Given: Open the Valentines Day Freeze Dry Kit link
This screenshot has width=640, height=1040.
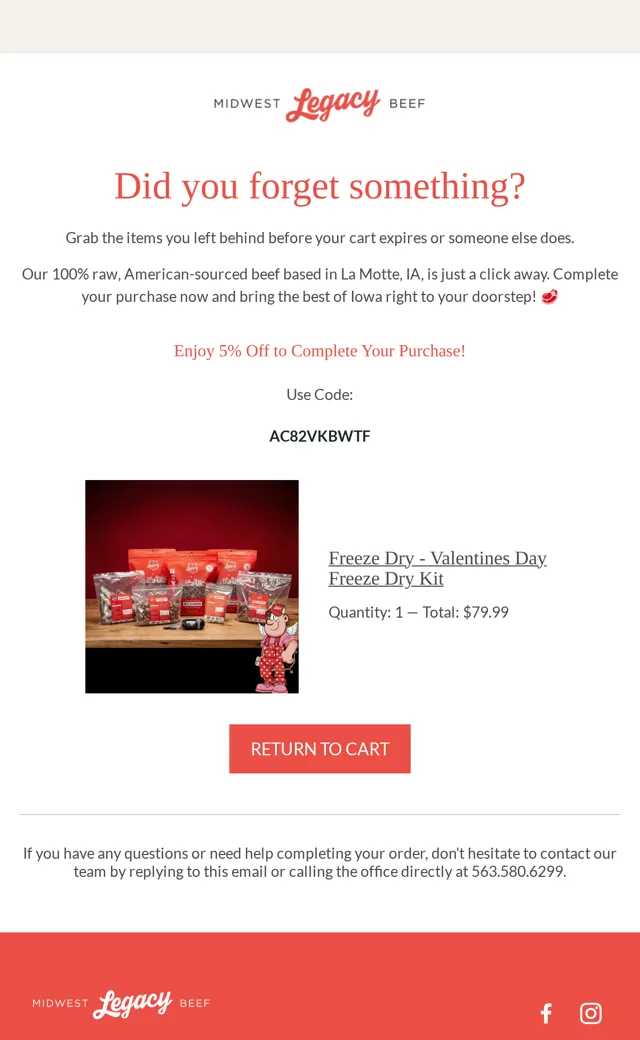Looking at the screenshot, I should 437,568.
